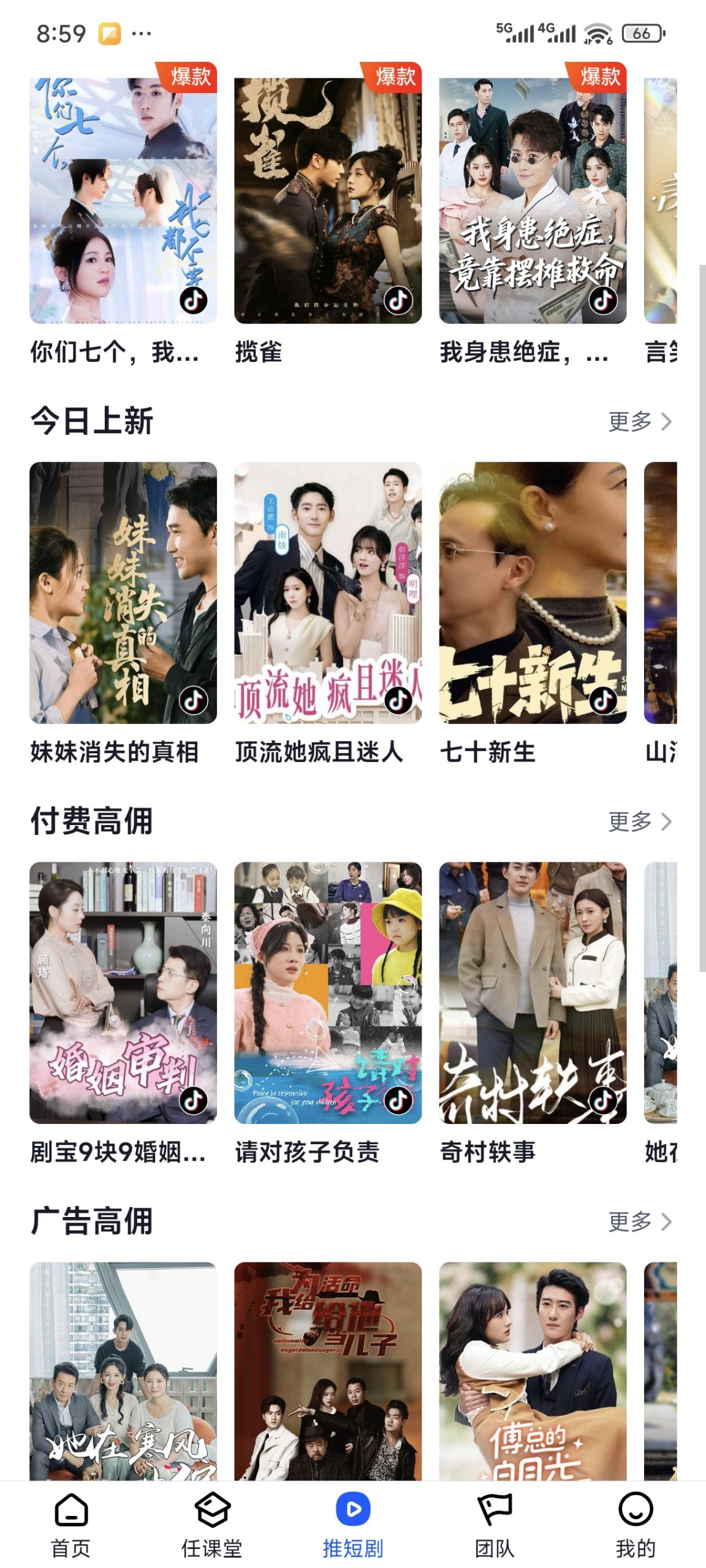The image size is (706, 1568).
Task: Open the 她在寒风 drama poster
Action: pos(123,1371)
